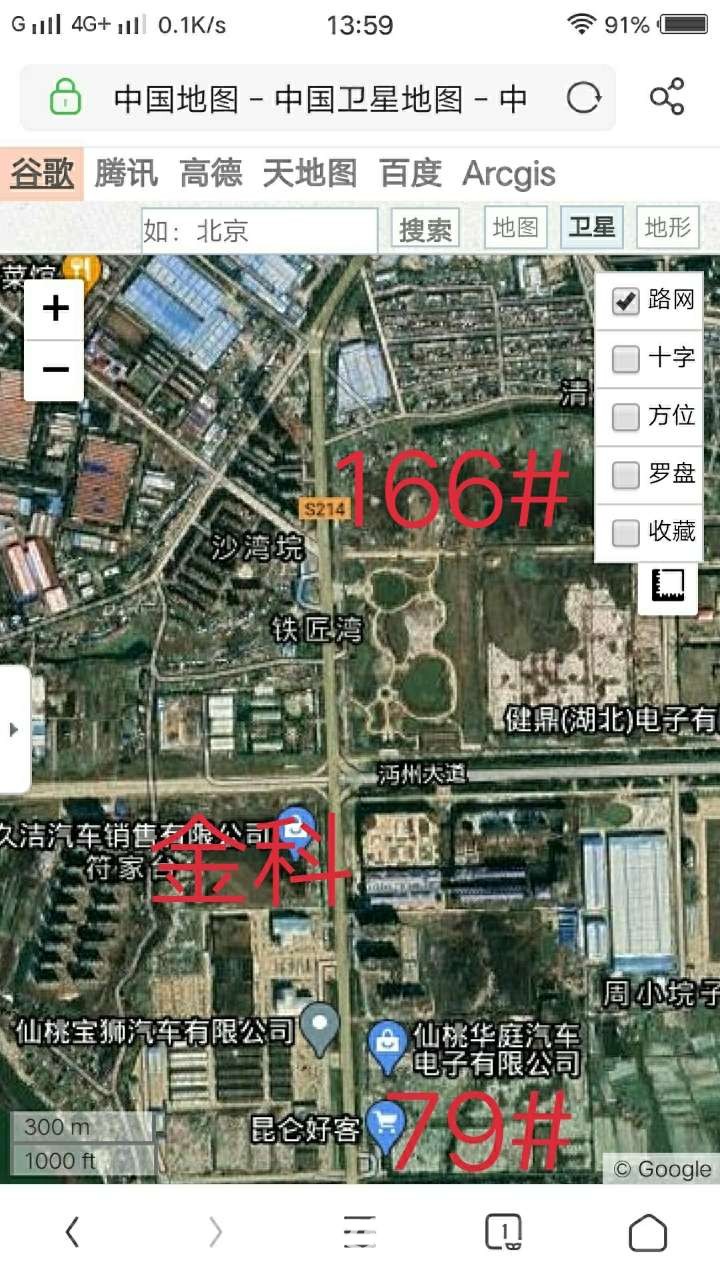Switch to the 腾讯 map source
The height and width of the screenshot is (1280, 720).
point(126,173)
